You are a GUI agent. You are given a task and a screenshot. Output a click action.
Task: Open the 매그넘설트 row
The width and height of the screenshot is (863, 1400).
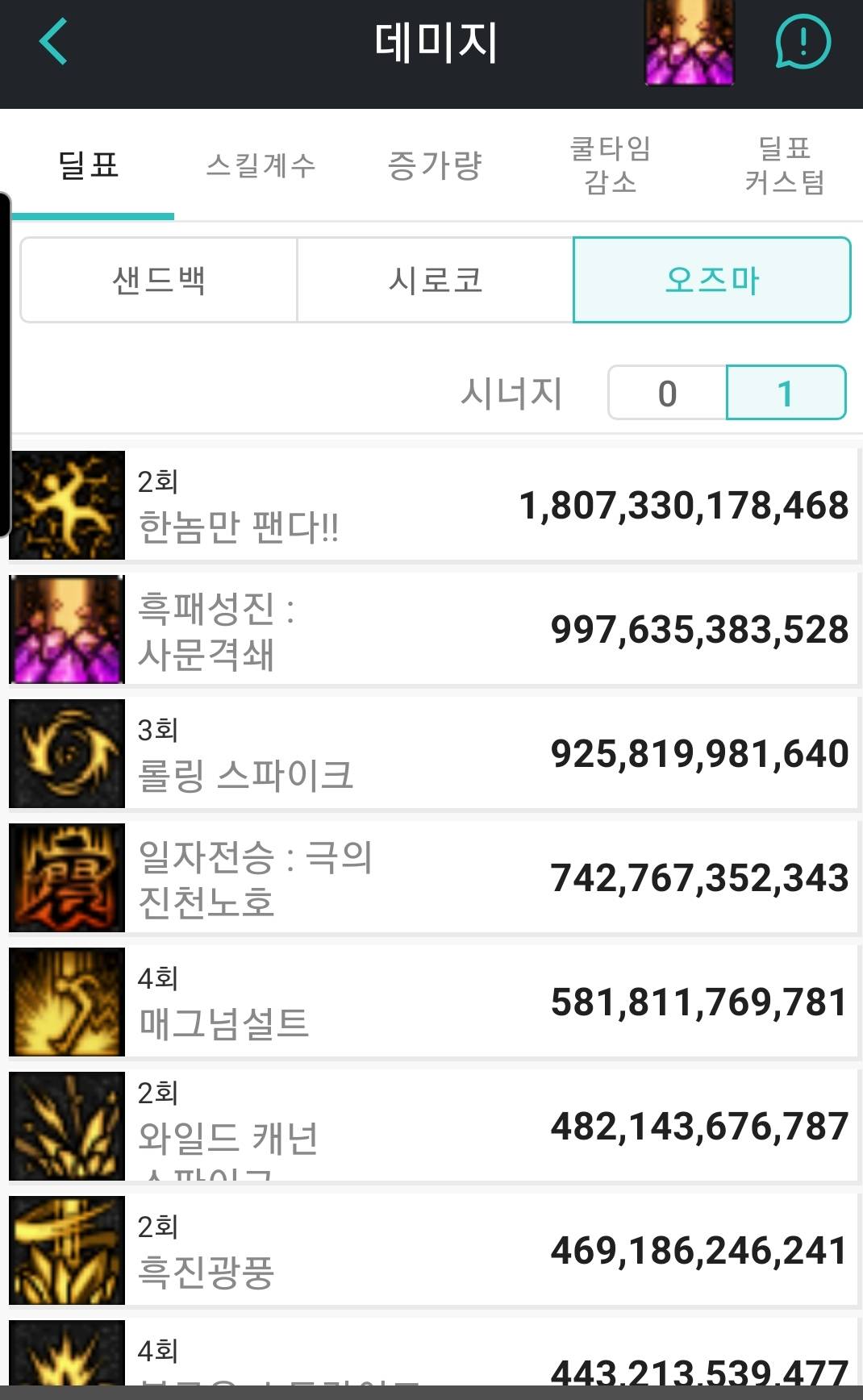tap(433, 1002)
